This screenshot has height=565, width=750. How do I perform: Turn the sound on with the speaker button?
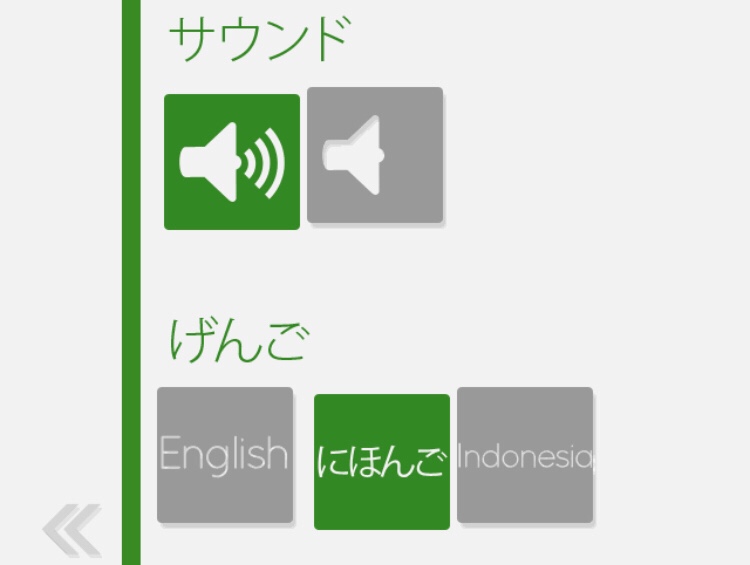tap(231, 162)
